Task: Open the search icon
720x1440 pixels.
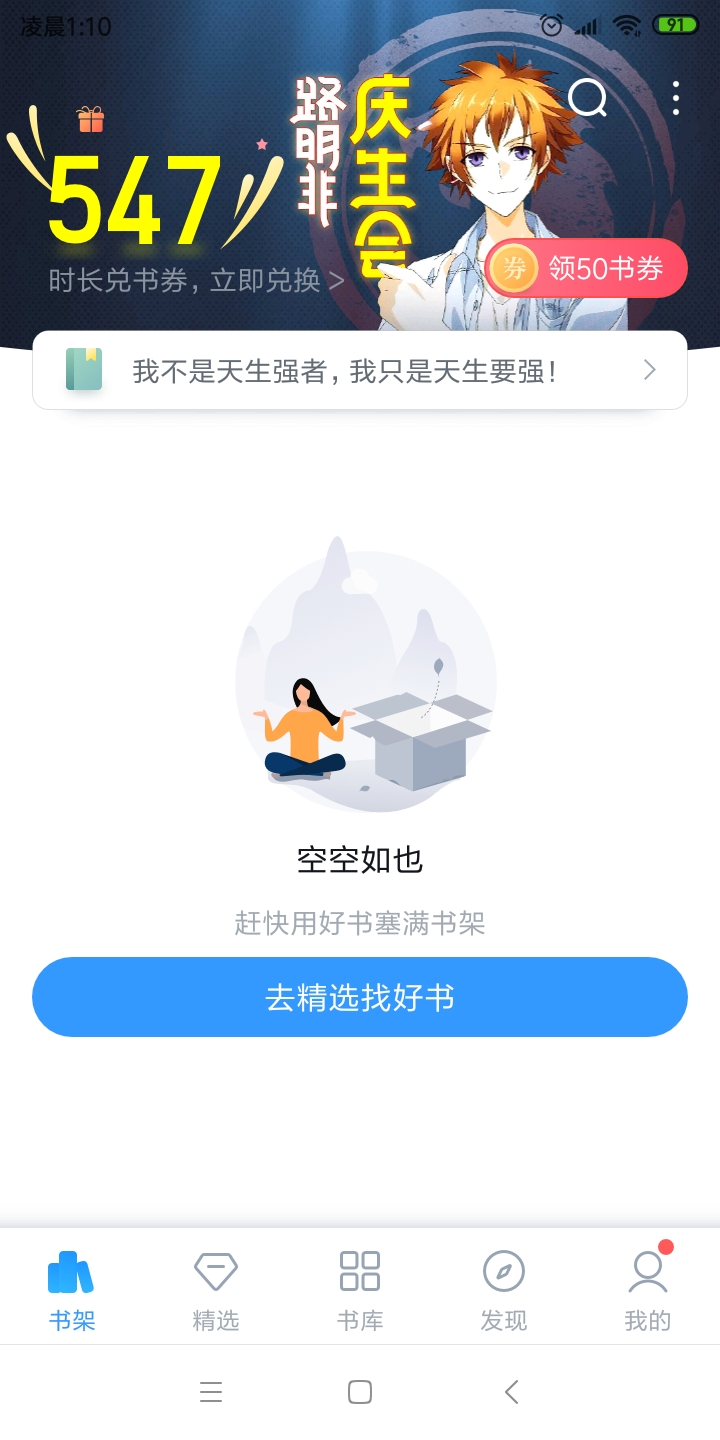Action: click(587, 98)
